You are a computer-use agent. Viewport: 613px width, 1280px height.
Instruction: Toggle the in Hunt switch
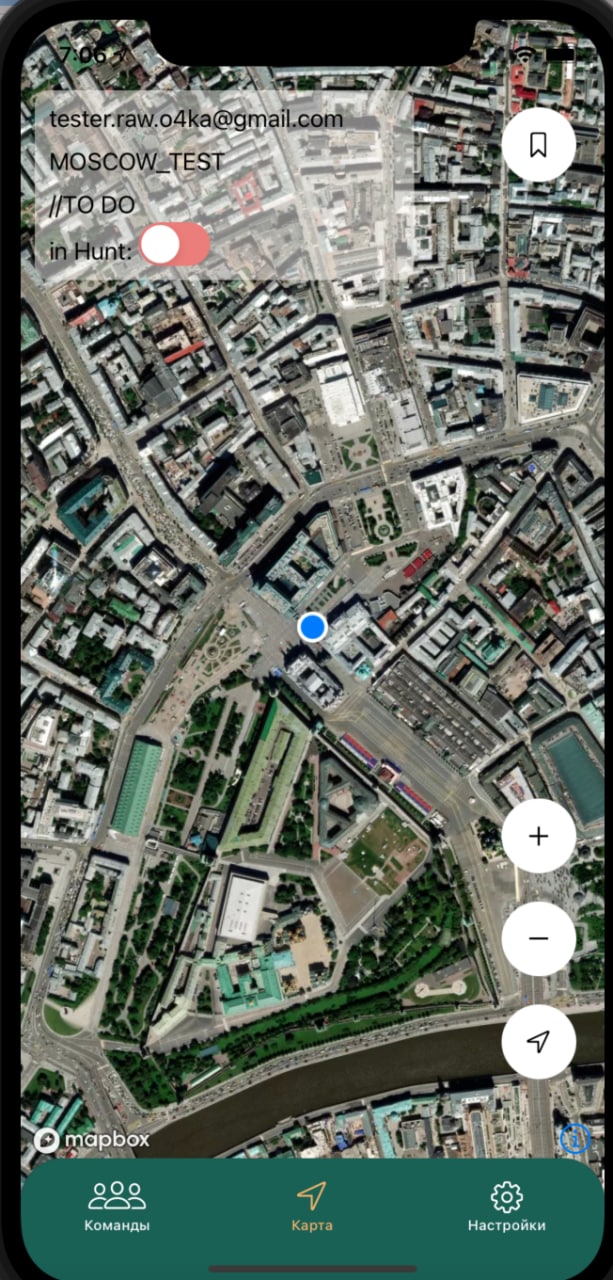tap(175, 245)
